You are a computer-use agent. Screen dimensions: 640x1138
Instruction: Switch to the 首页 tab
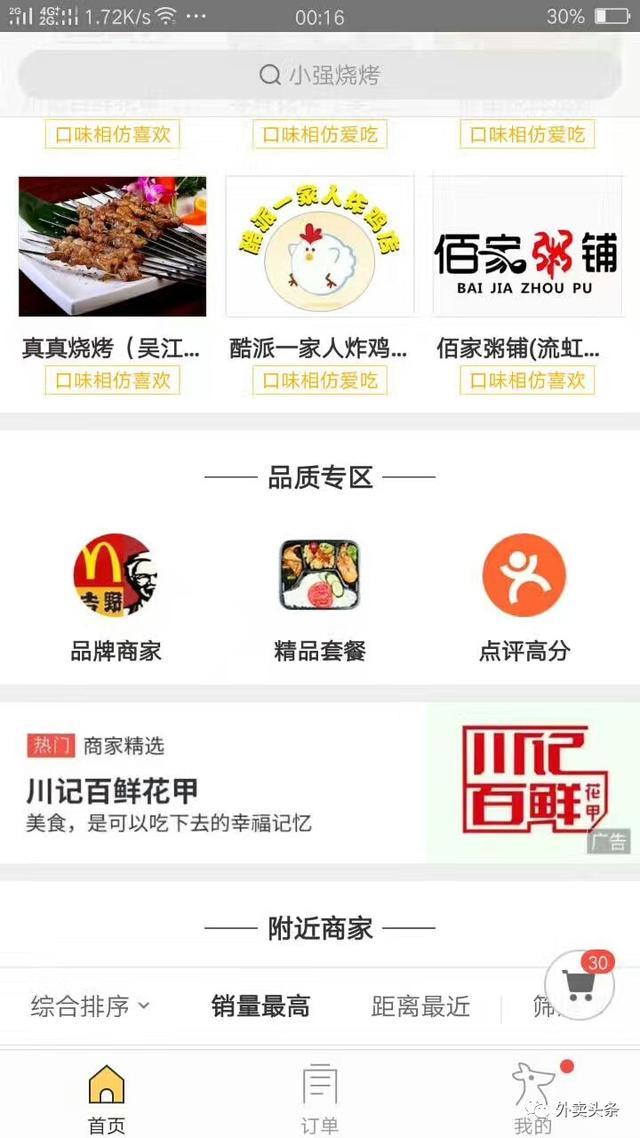106,1098
